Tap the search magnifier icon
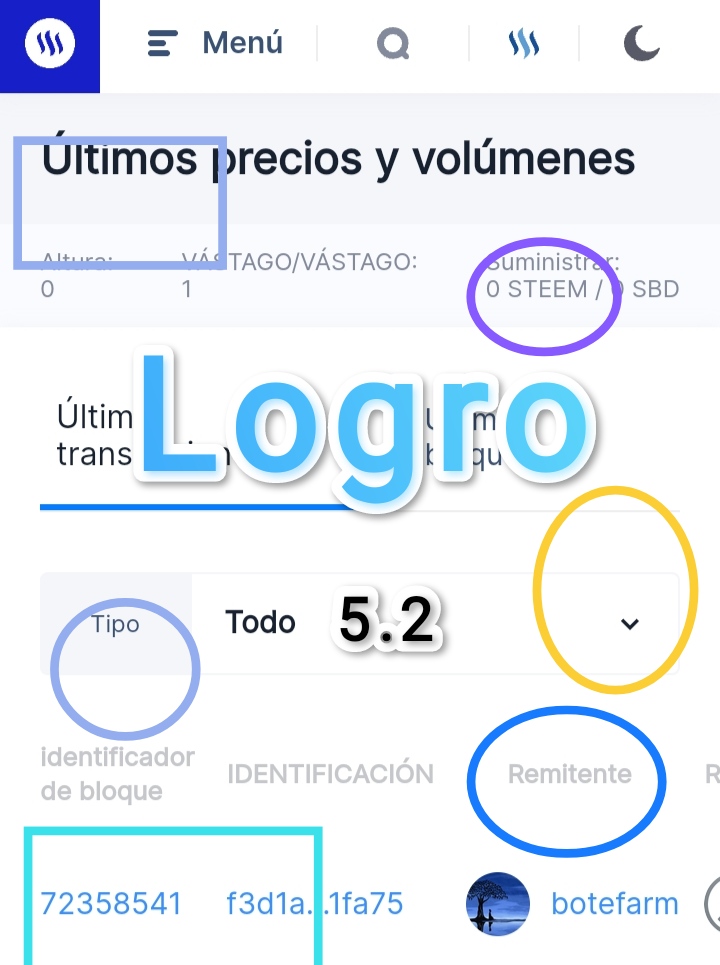The width and height of the screenshot is (720, 965). coord(393,44)
